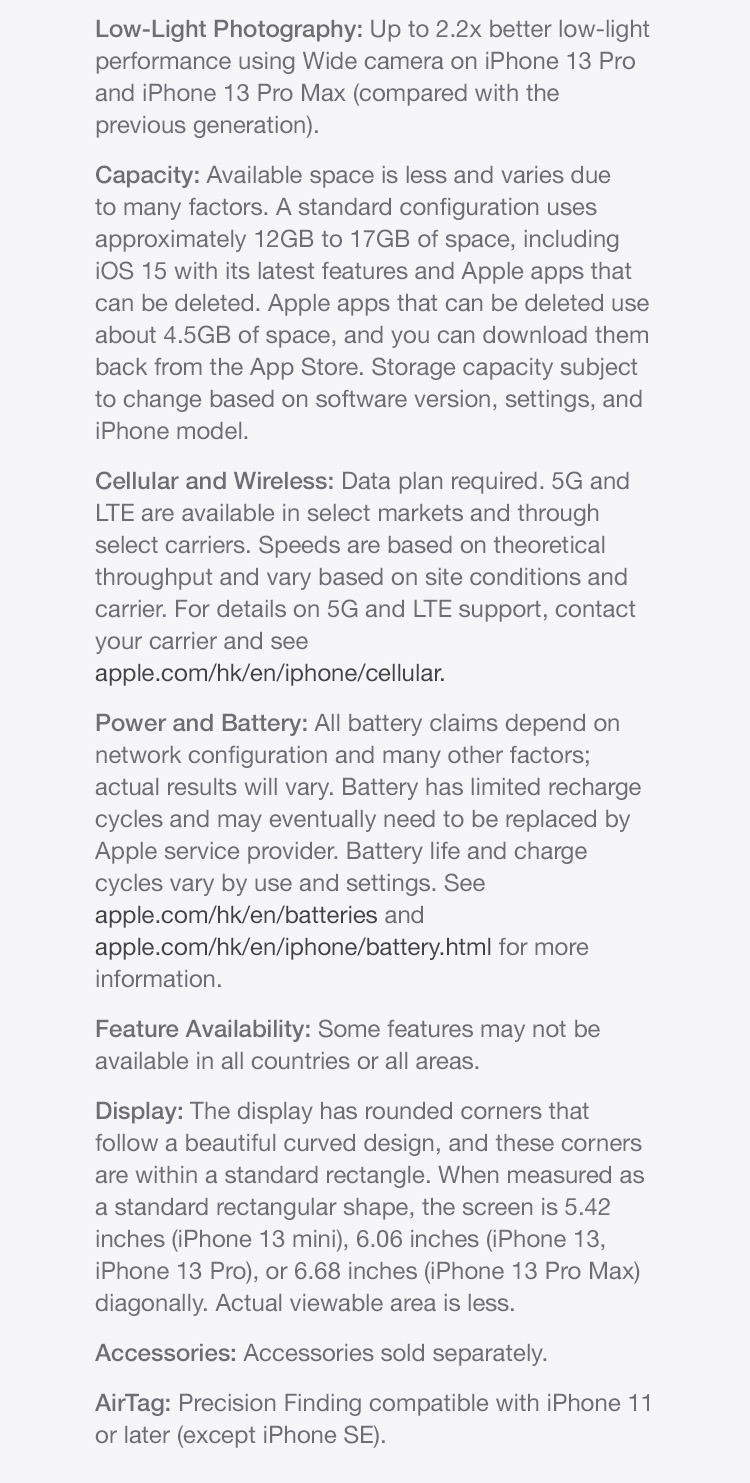
Task: Open the apple.com/hk/en/iphone/battery.html link
Action: pos(293,947)
